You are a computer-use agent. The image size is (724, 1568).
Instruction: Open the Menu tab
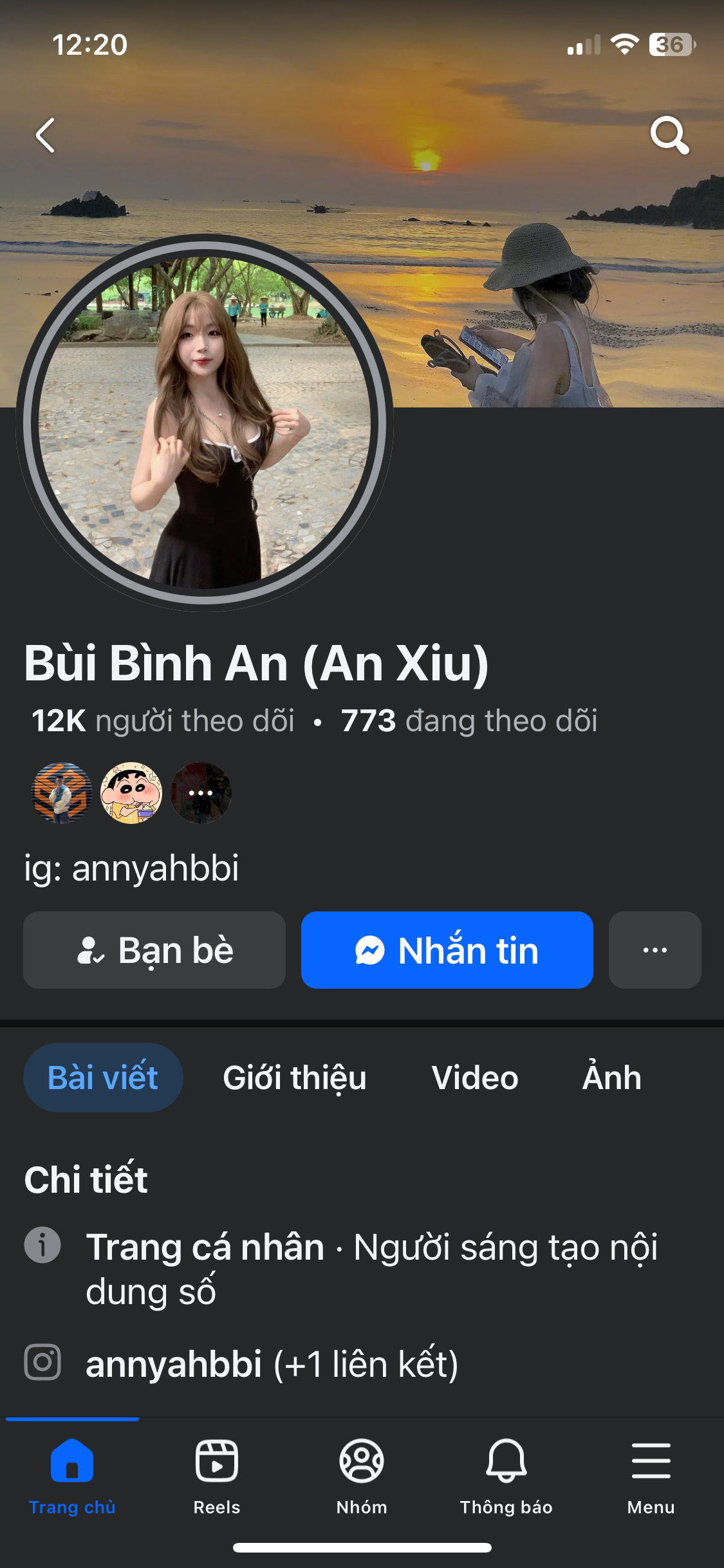(651, 1473)
